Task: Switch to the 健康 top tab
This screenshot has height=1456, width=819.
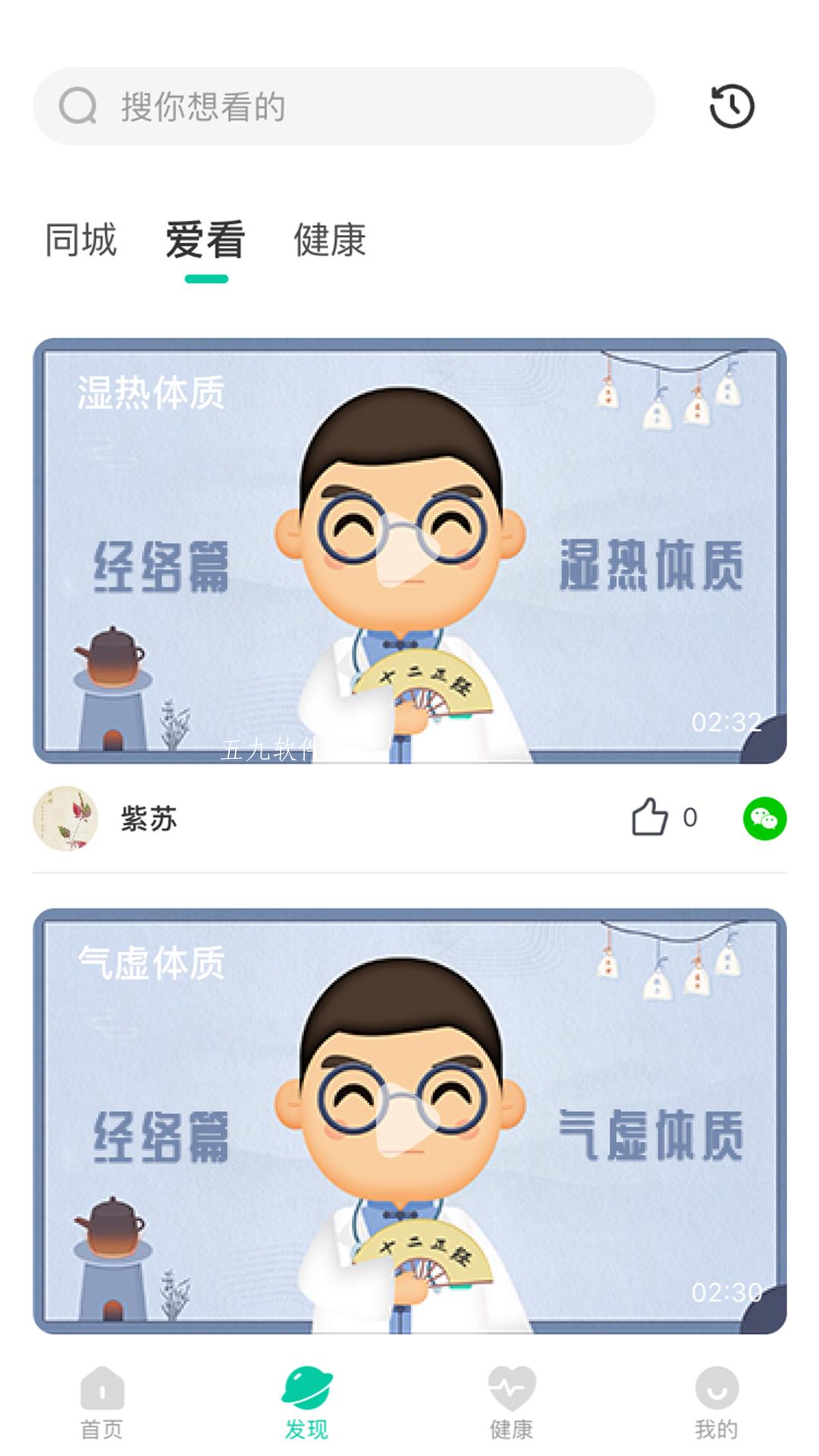Action: (330, 240)
